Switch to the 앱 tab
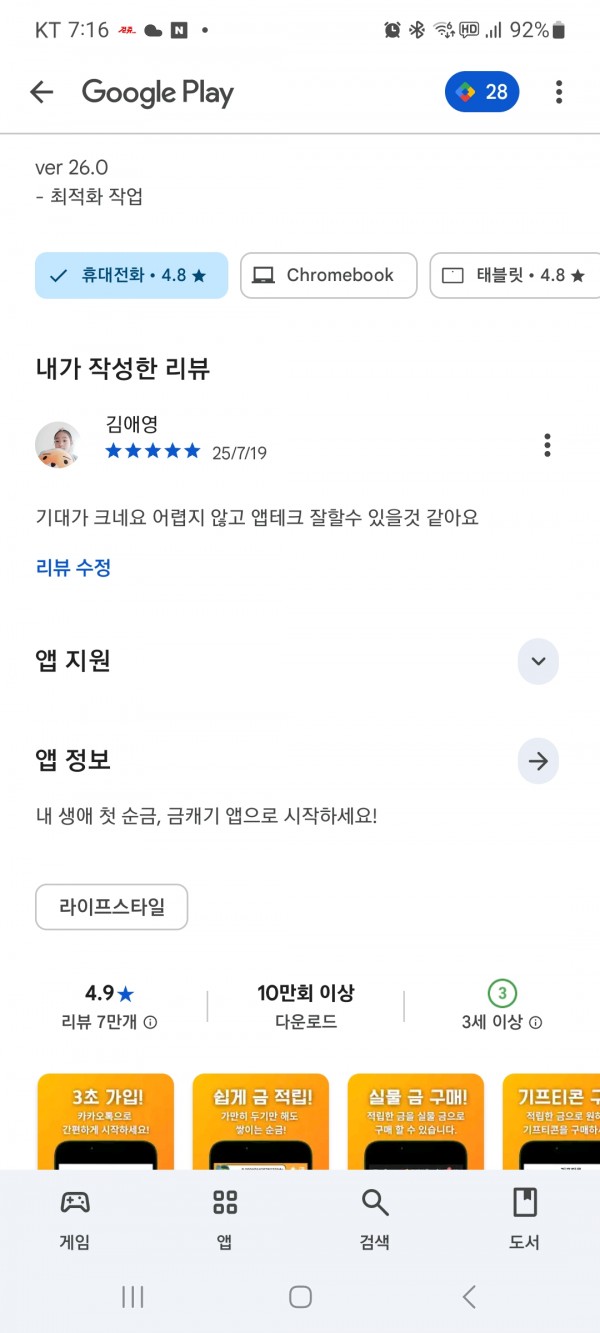The width and height of the screenshot is (600, 1333). pos(225,1219)
